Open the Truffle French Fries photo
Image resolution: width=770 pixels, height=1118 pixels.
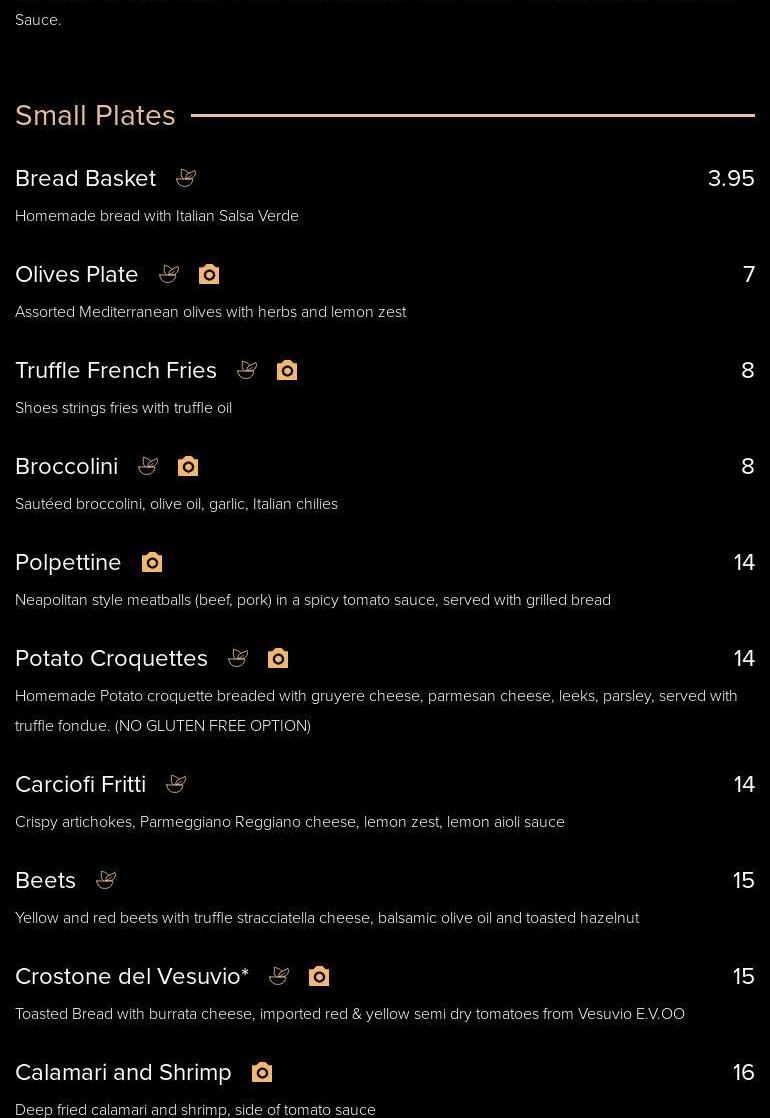(x=287, y=370)
